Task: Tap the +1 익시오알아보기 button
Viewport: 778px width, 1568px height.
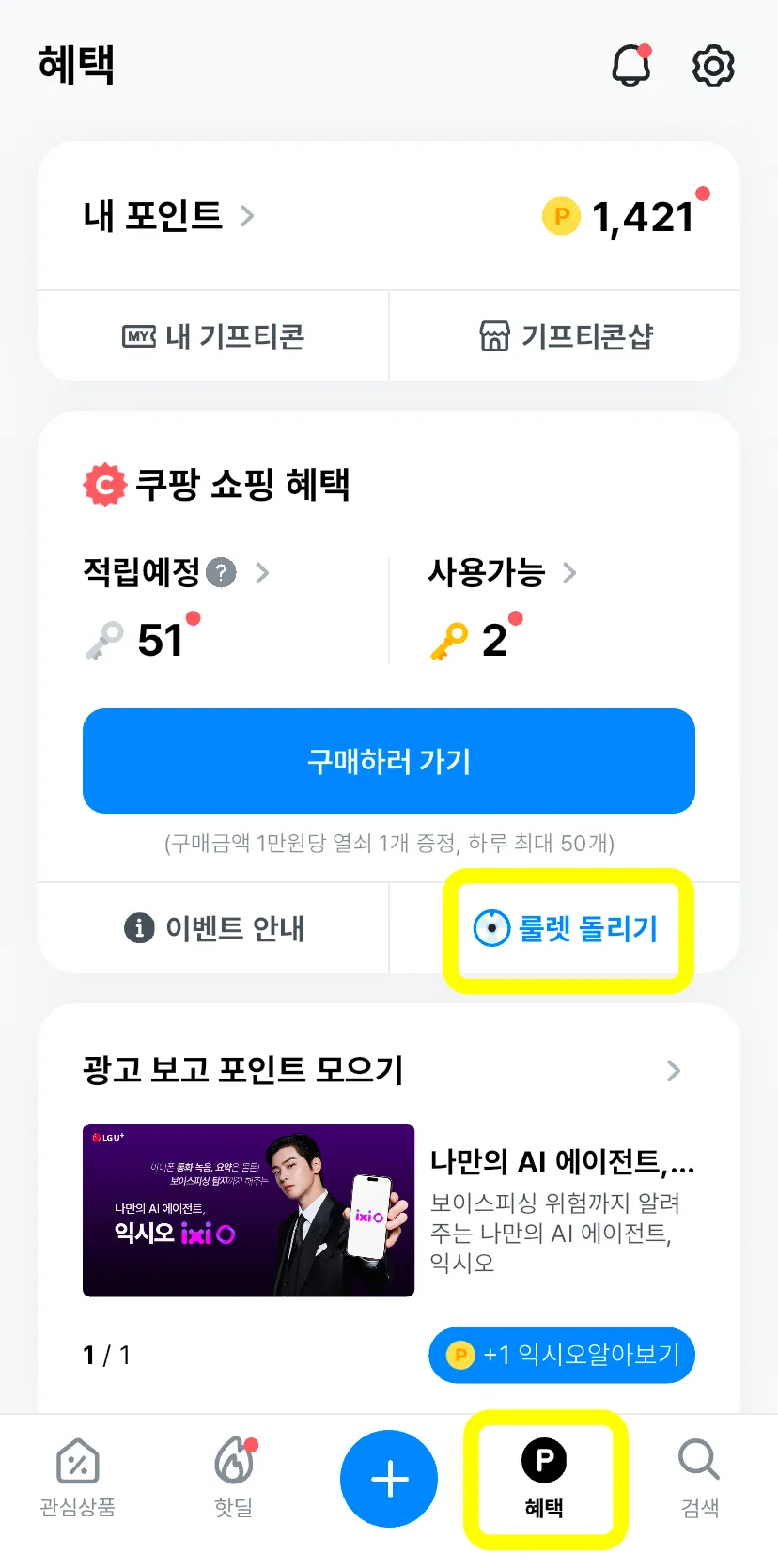Action: [561, 1356]
